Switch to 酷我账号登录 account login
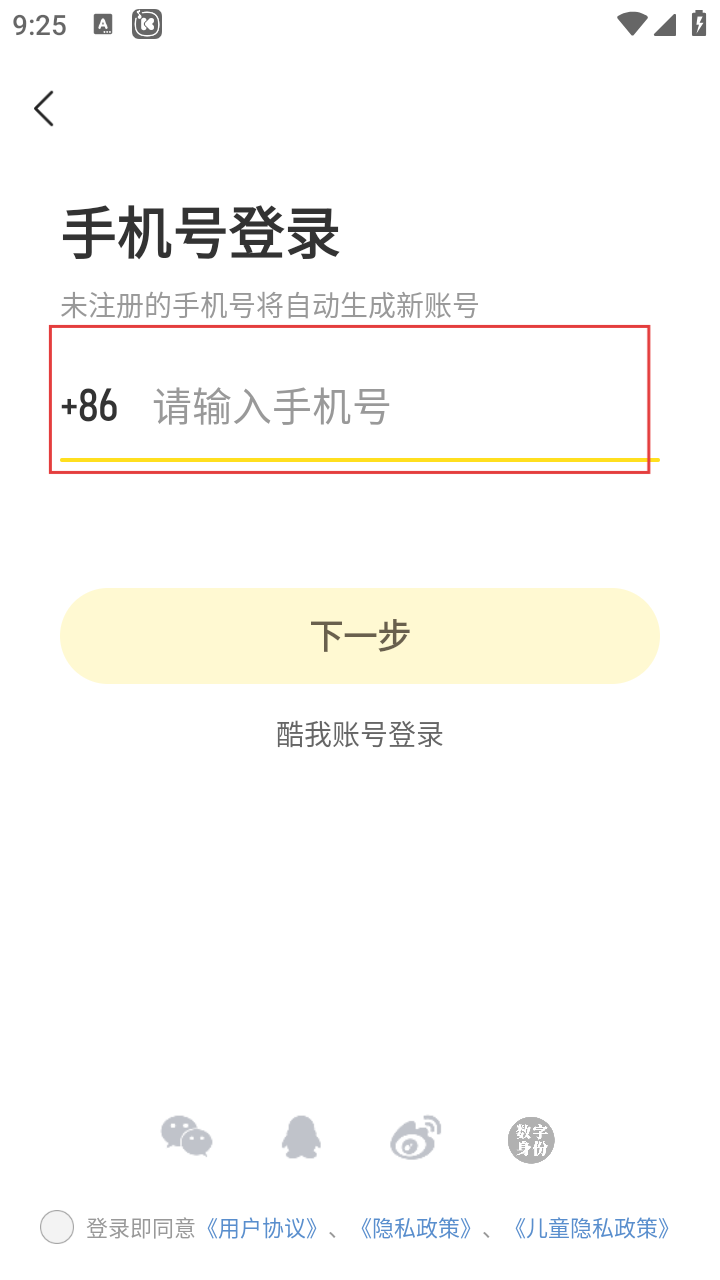720x1280 pixels. coord(360,735)
